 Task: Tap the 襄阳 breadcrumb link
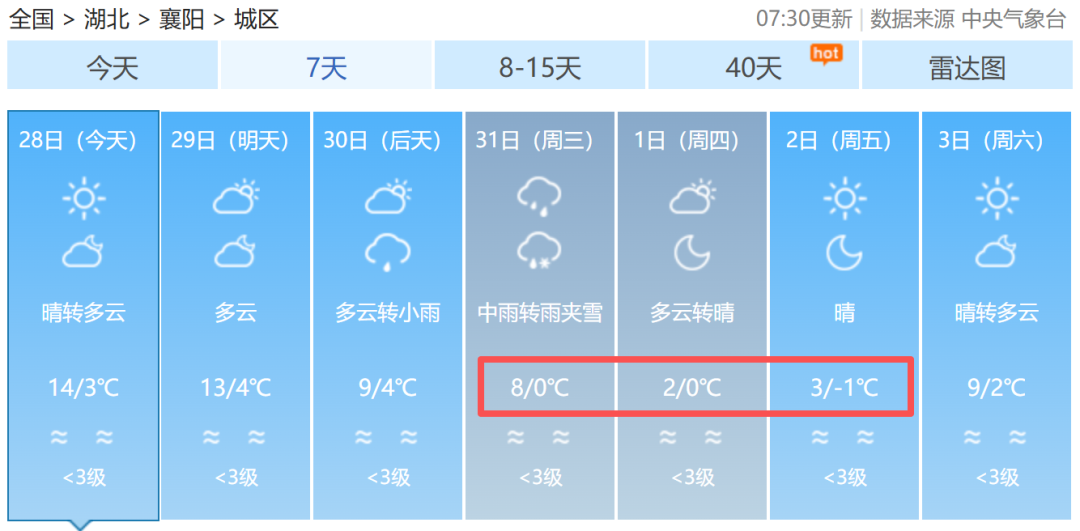[x=181, y=19]
